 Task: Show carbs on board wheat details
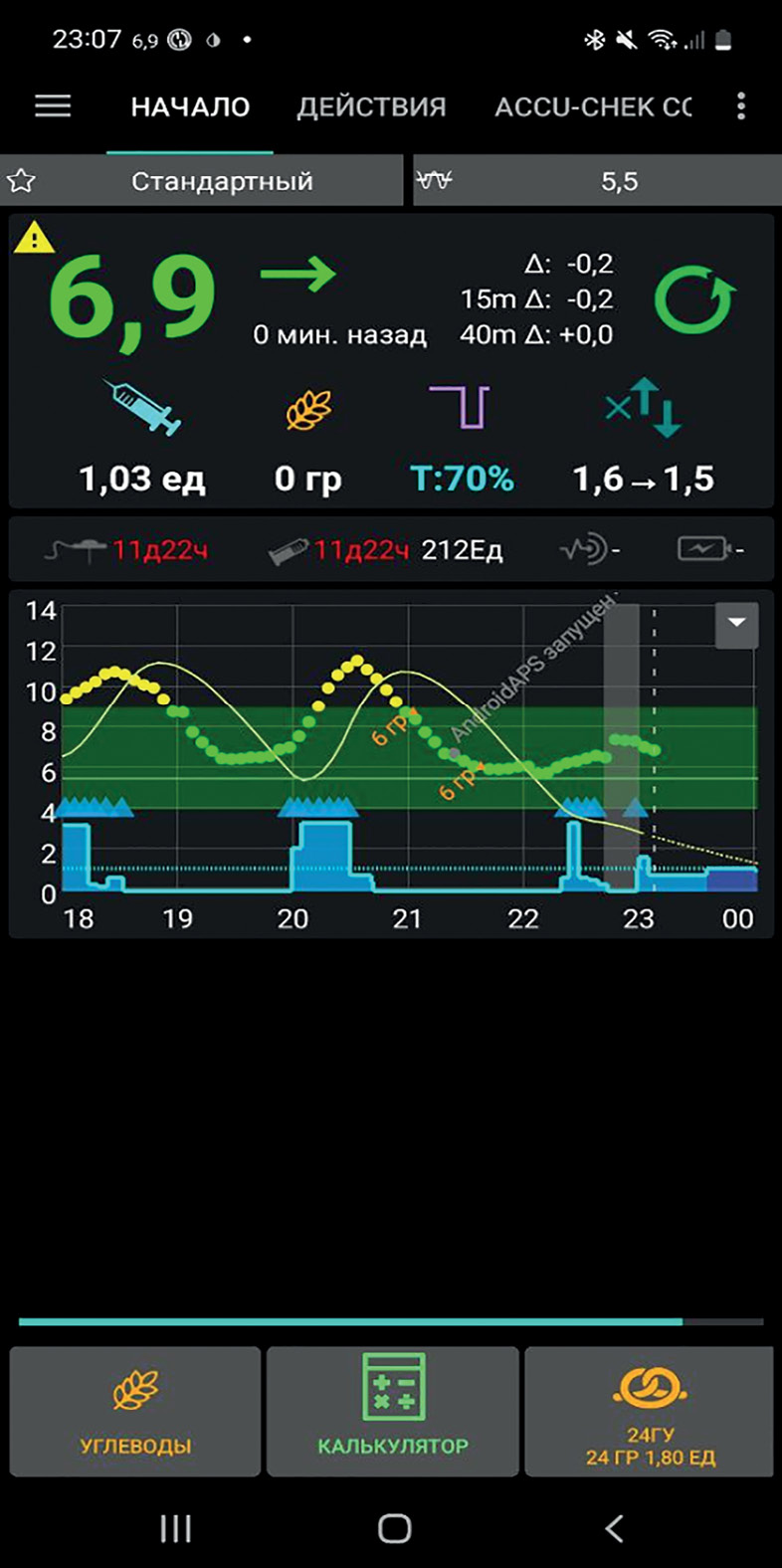308,409
